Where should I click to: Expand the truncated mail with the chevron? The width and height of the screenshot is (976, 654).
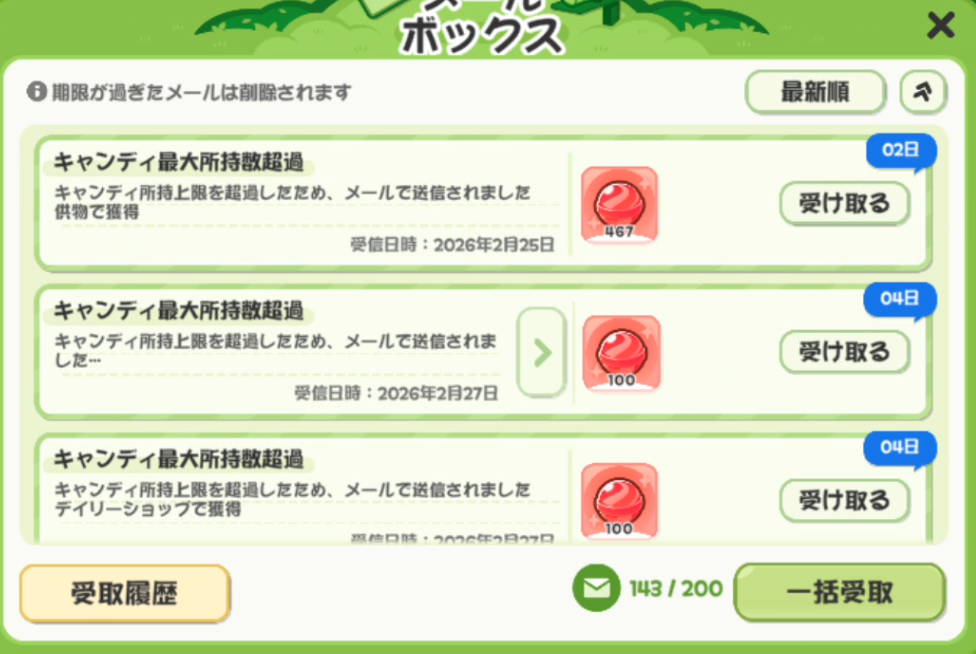tap(541, 352)
